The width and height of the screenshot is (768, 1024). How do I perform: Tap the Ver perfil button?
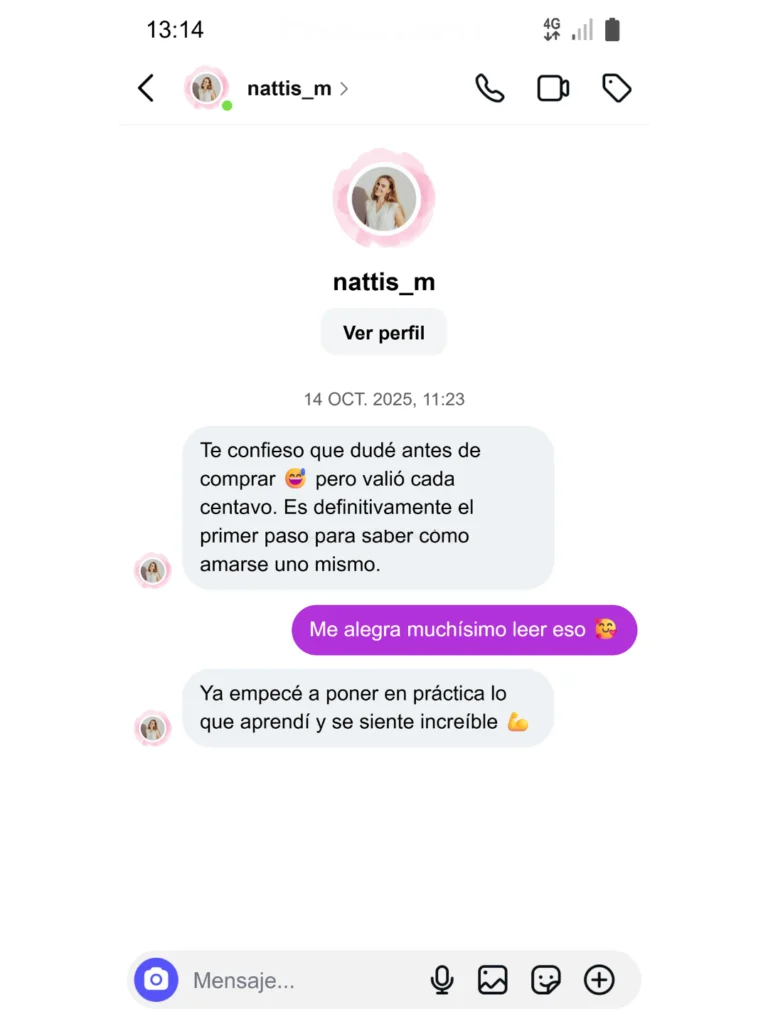(384, 333)
